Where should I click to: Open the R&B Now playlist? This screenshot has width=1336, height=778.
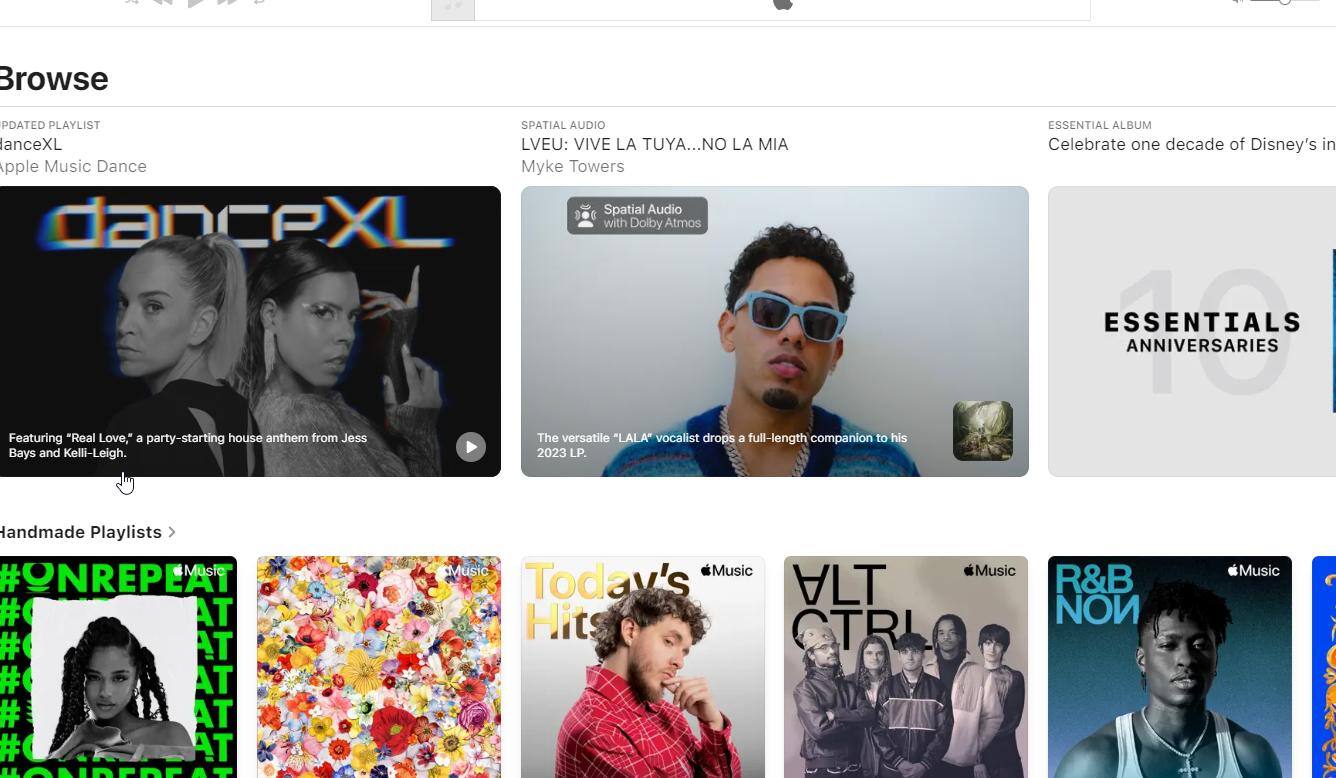point(1170,666)
